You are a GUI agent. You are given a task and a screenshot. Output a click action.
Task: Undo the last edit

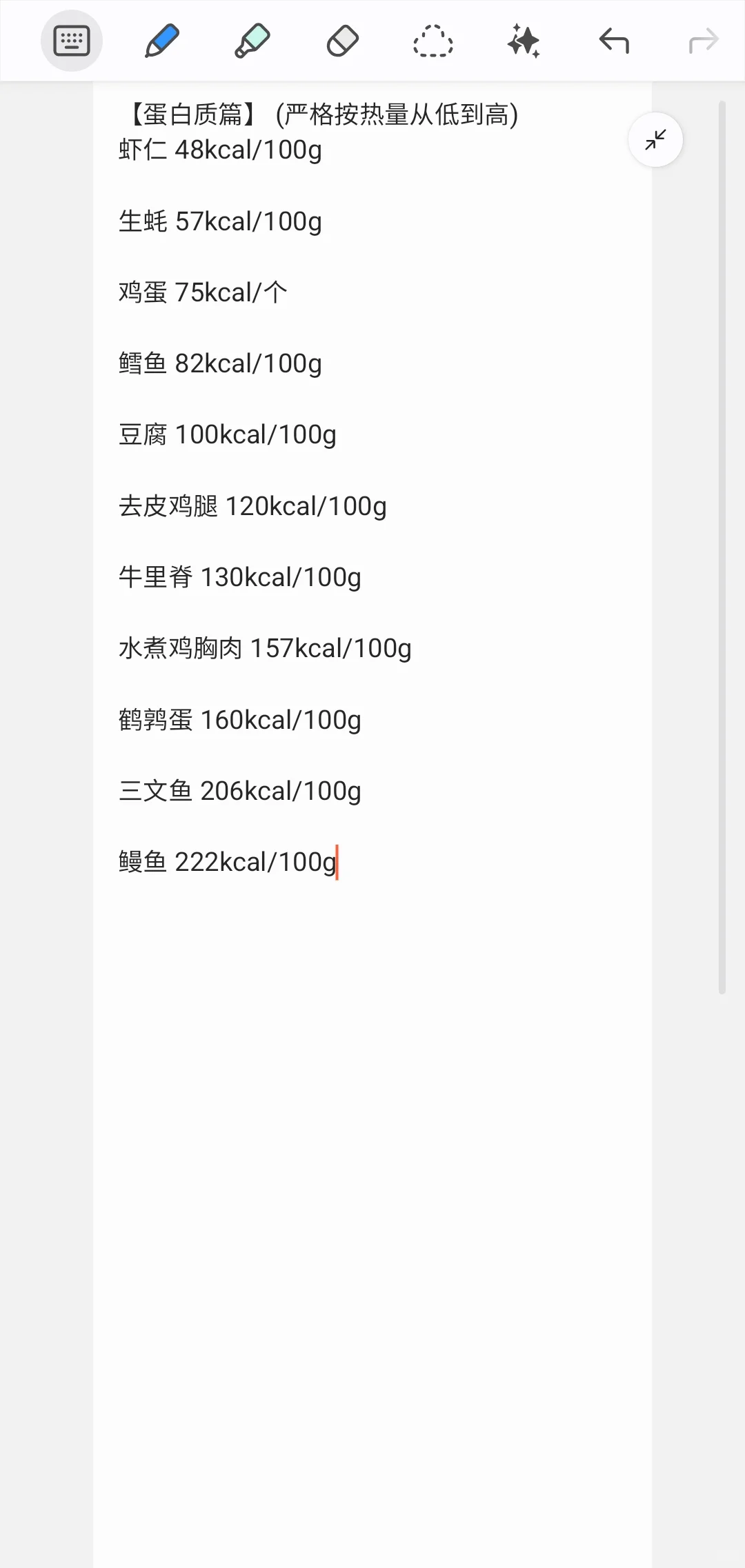point(614,41)
